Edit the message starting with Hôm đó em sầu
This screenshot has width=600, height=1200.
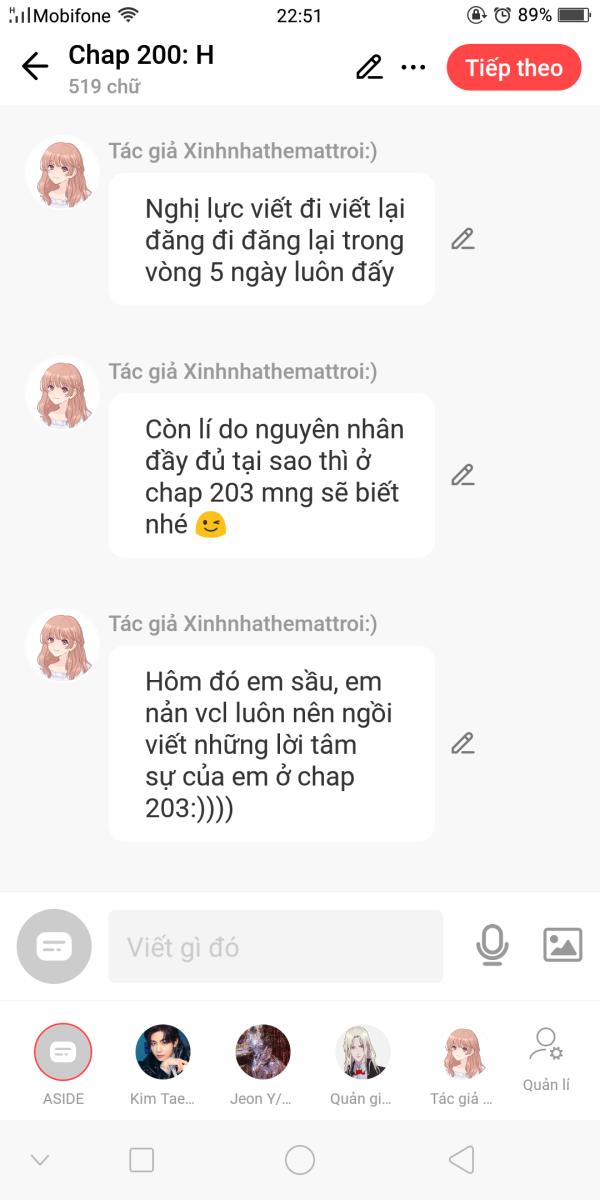(x=462, y=743)
